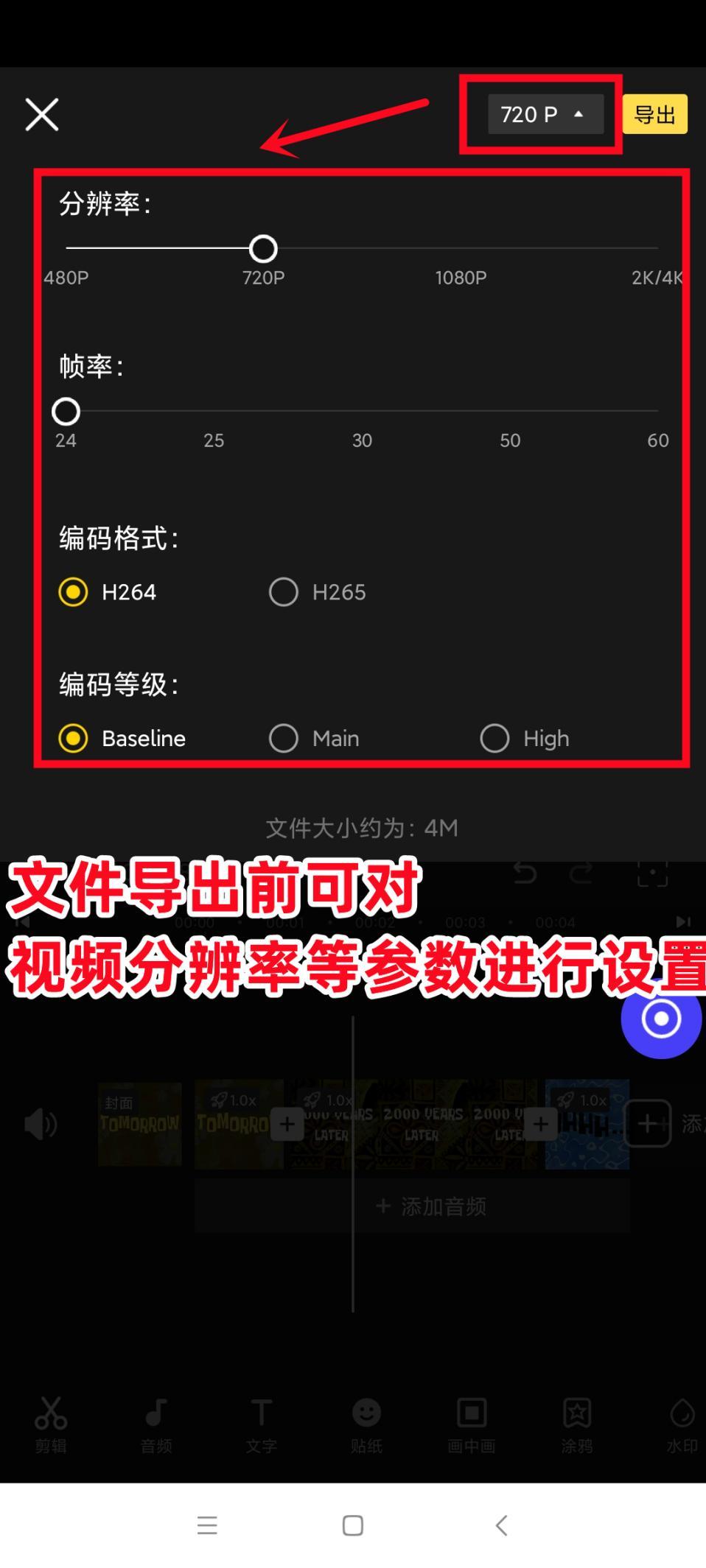The height and width of the screenshot is (1568, 706).
Task: Tap the blue floating record button
Action: click(x=660, y=1019)
